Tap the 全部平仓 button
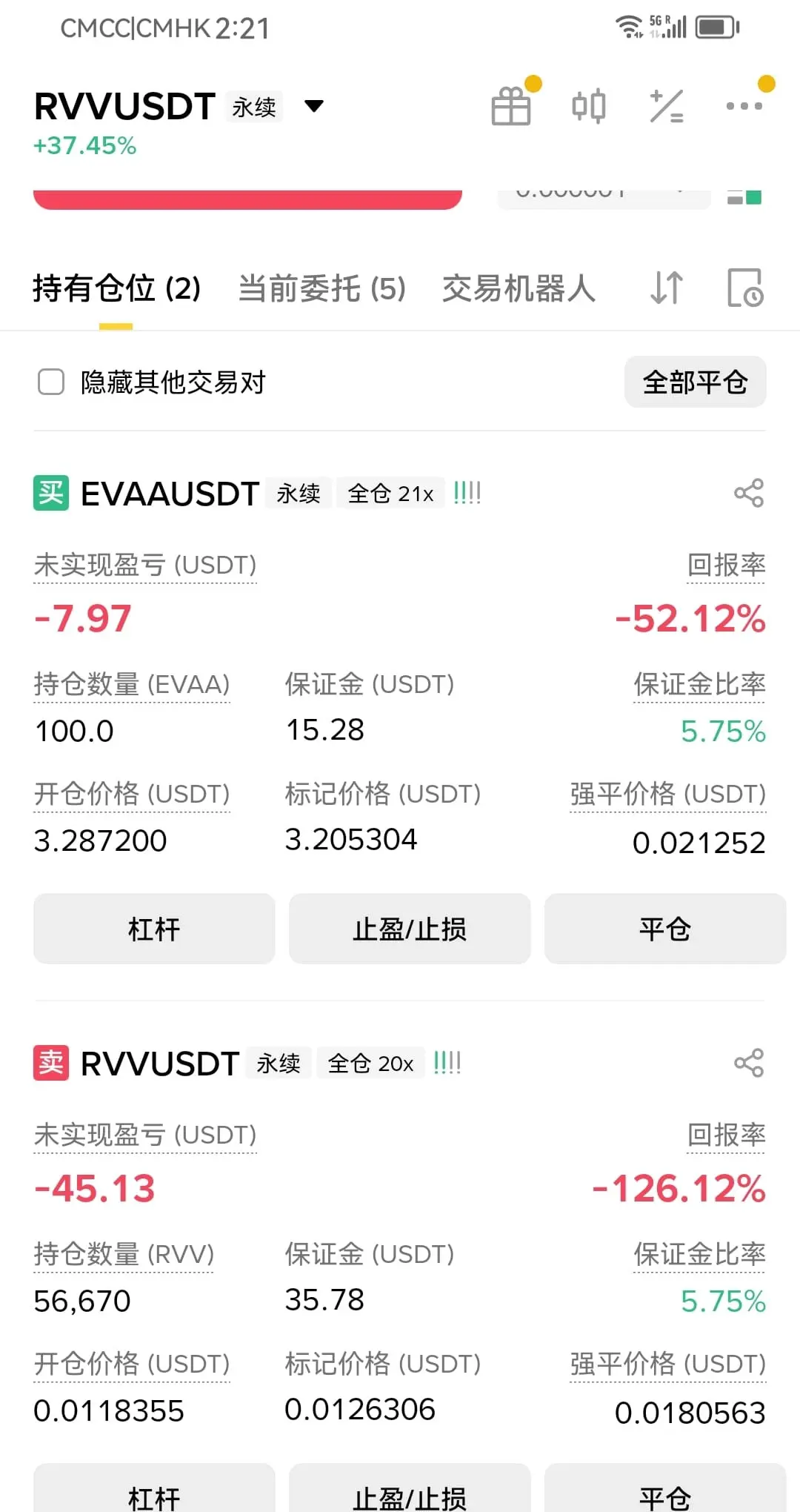This screenshot has width=800, height=1512. 695,382
